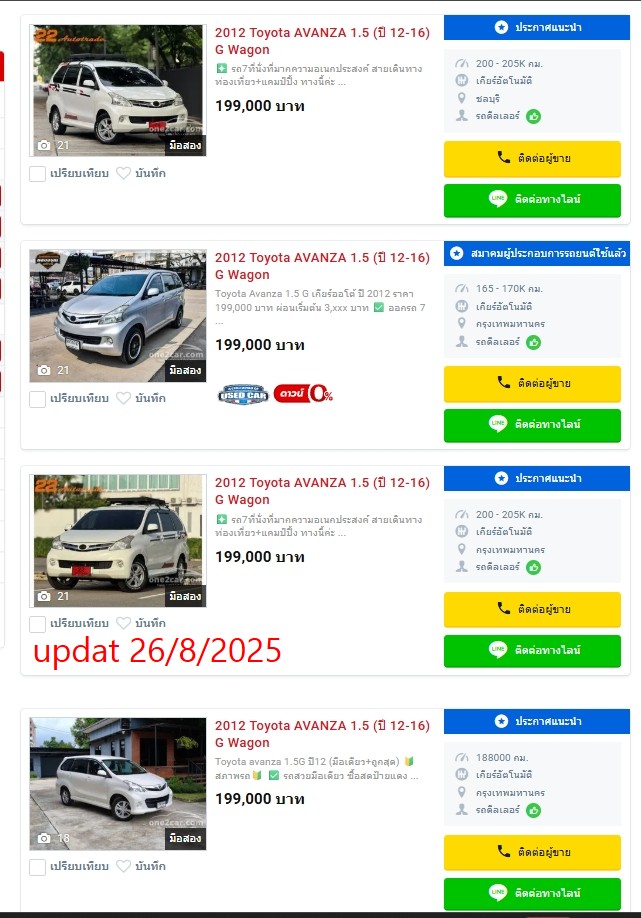Screen dimensions: 641x918
Task: Tap ติดต่อผู้ขาย for the 200 - 205K กรุงเทพมหานคร Avanza
Action: pyautogui.click(x=532, y=609)
